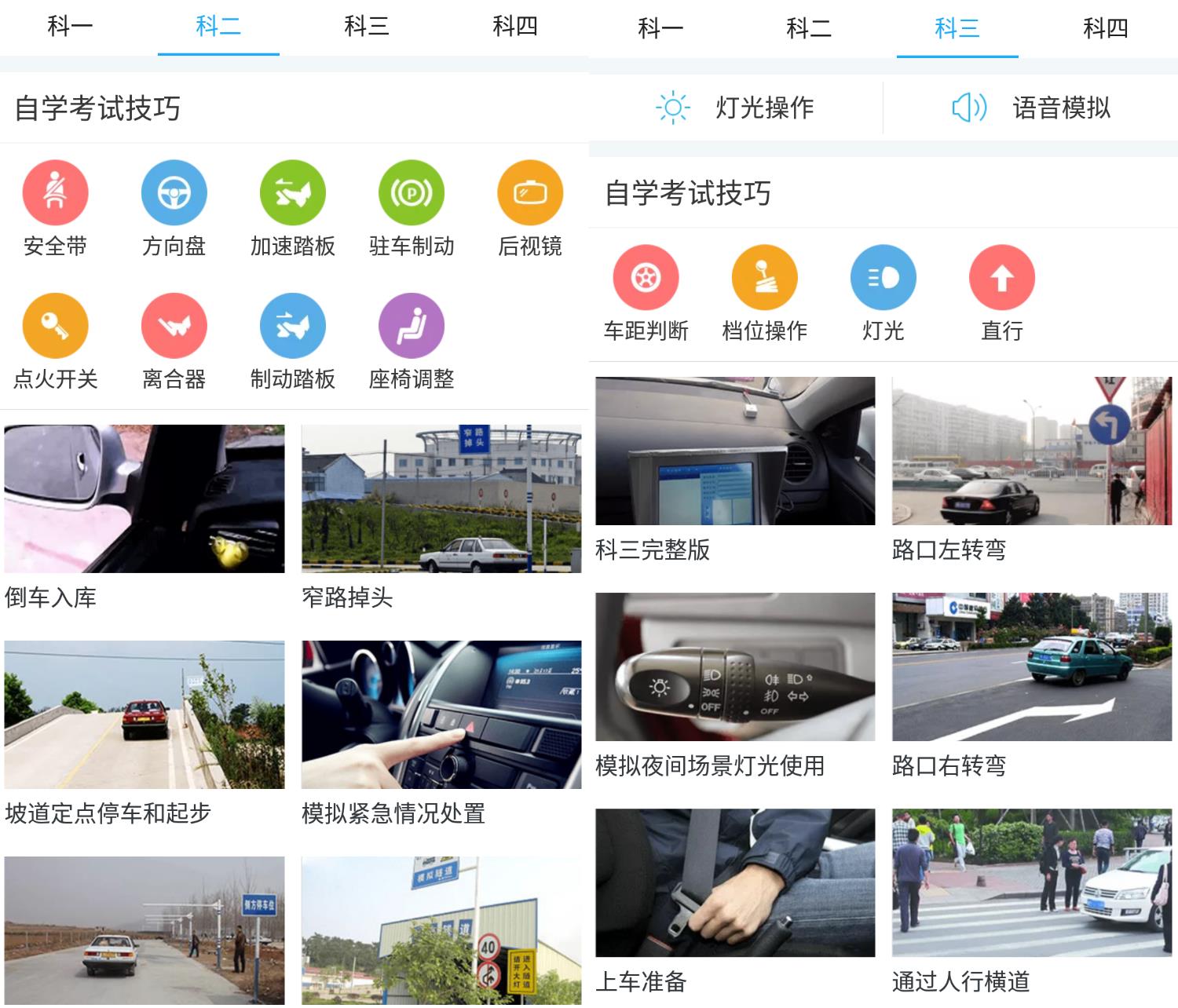
Task: View the 路口左转弯 lesson
Action: 1032,451
